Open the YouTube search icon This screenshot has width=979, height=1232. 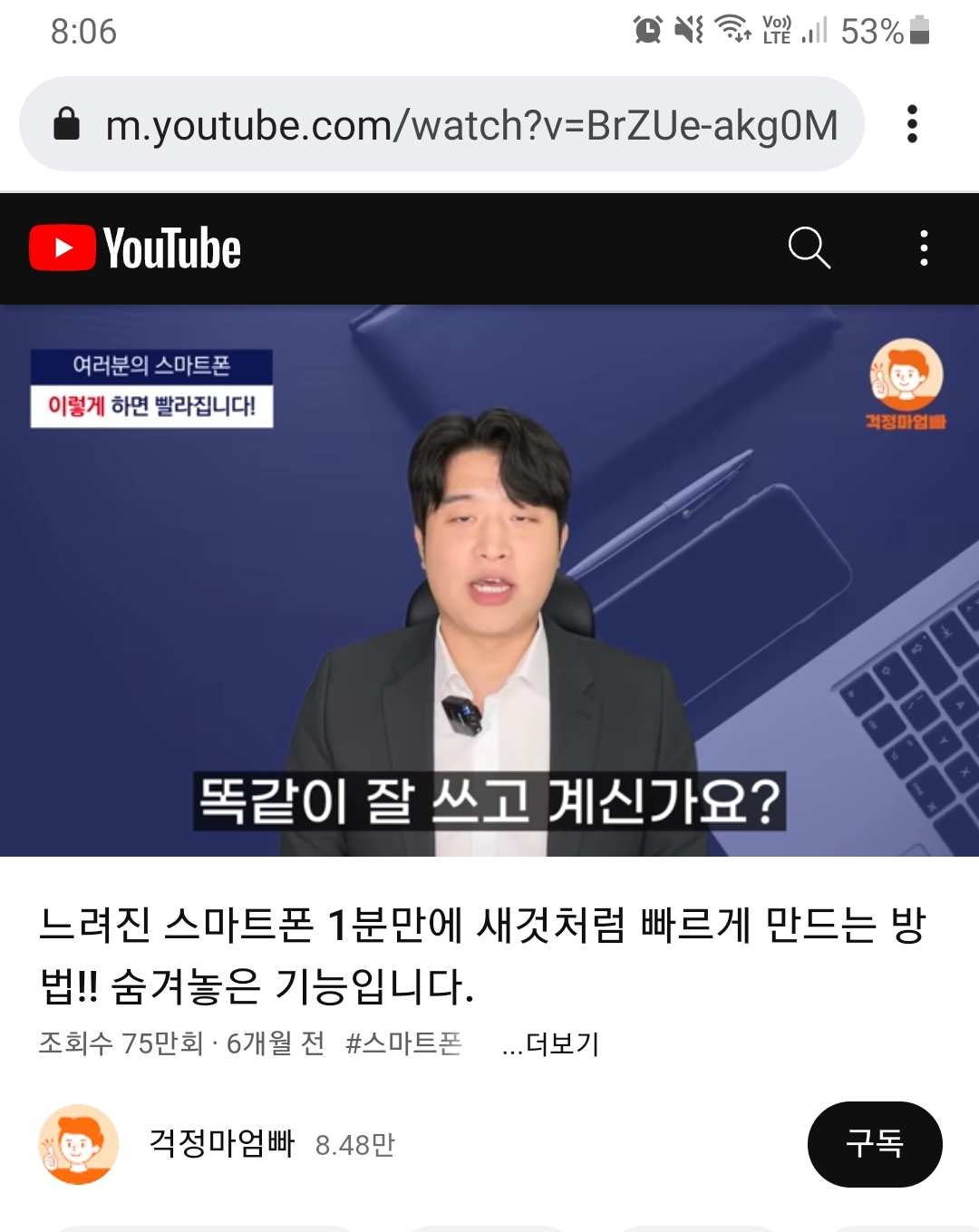click(x=809, y=247)
